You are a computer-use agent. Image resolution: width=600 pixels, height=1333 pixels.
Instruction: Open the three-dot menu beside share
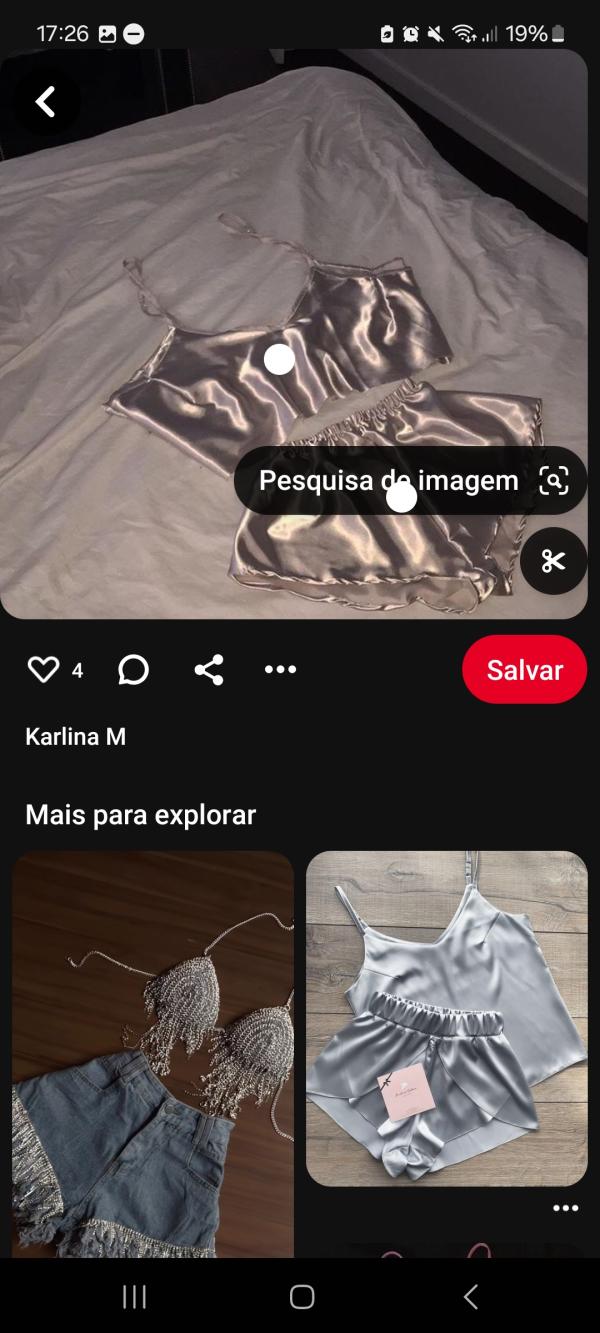[x=280, y=669]
